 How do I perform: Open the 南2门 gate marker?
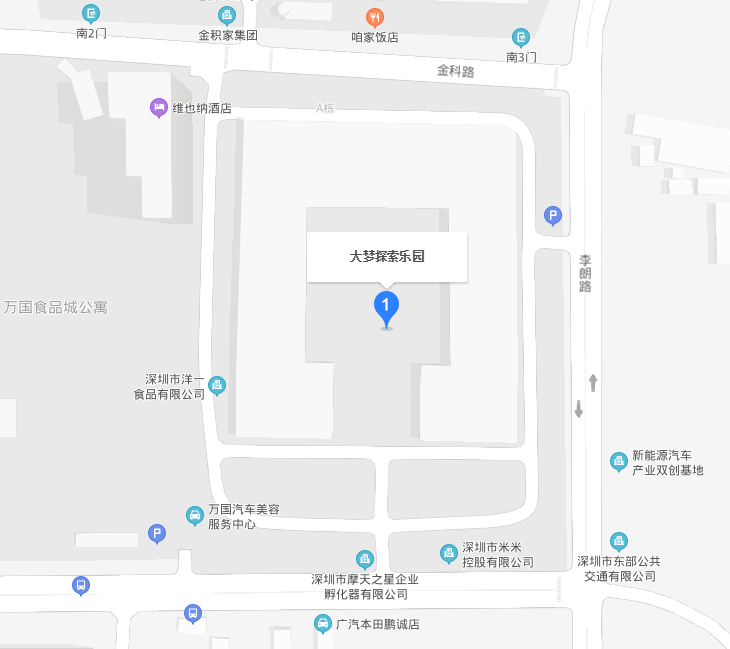pyautogui.click(x=91, y=13)
